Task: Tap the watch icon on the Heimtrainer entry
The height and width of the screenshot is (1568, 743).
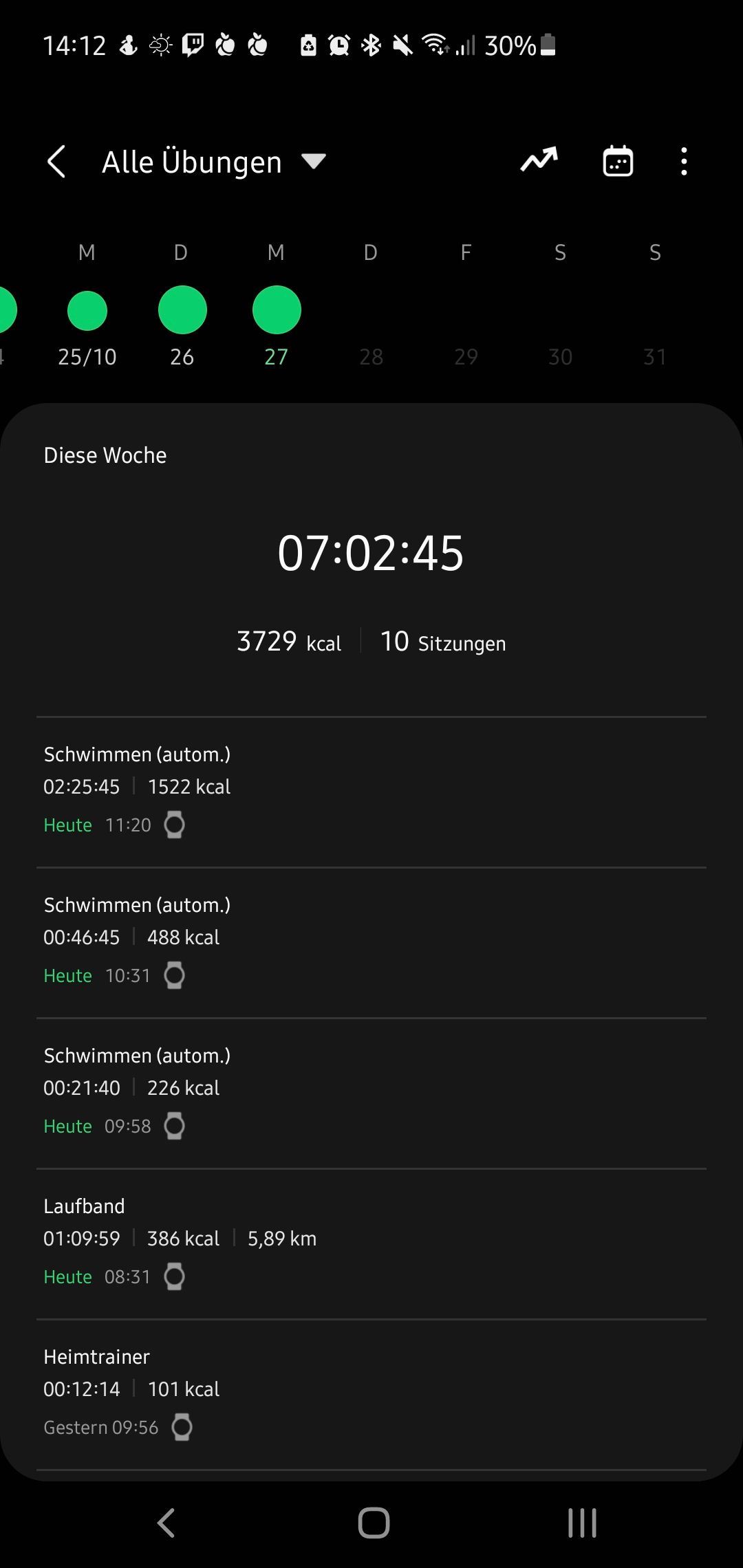Action: (182, 1427)
